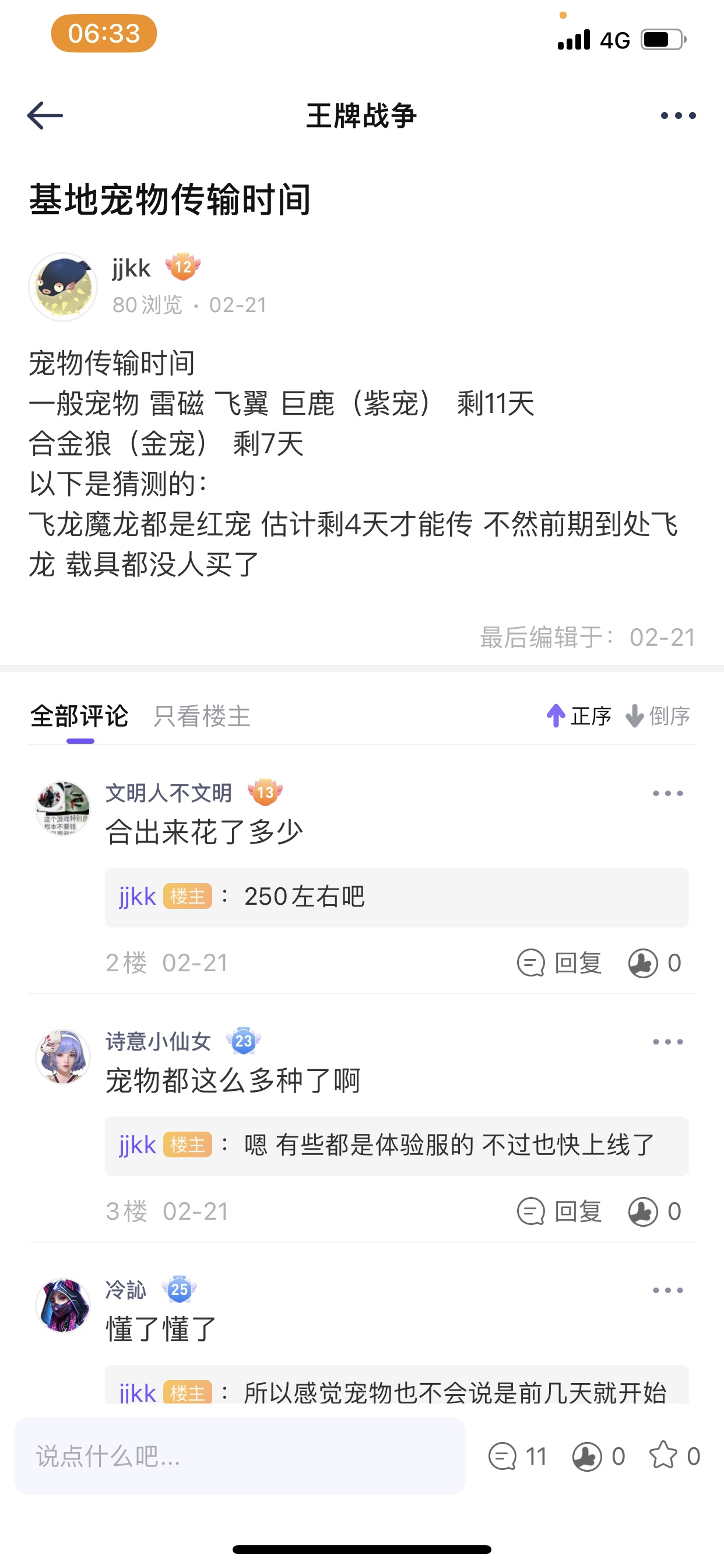Image resolution: width=724 pixels, height=1568 pixels.
Task: Open 诗意小仙女's profile avatar
Action: [63, 1056]
